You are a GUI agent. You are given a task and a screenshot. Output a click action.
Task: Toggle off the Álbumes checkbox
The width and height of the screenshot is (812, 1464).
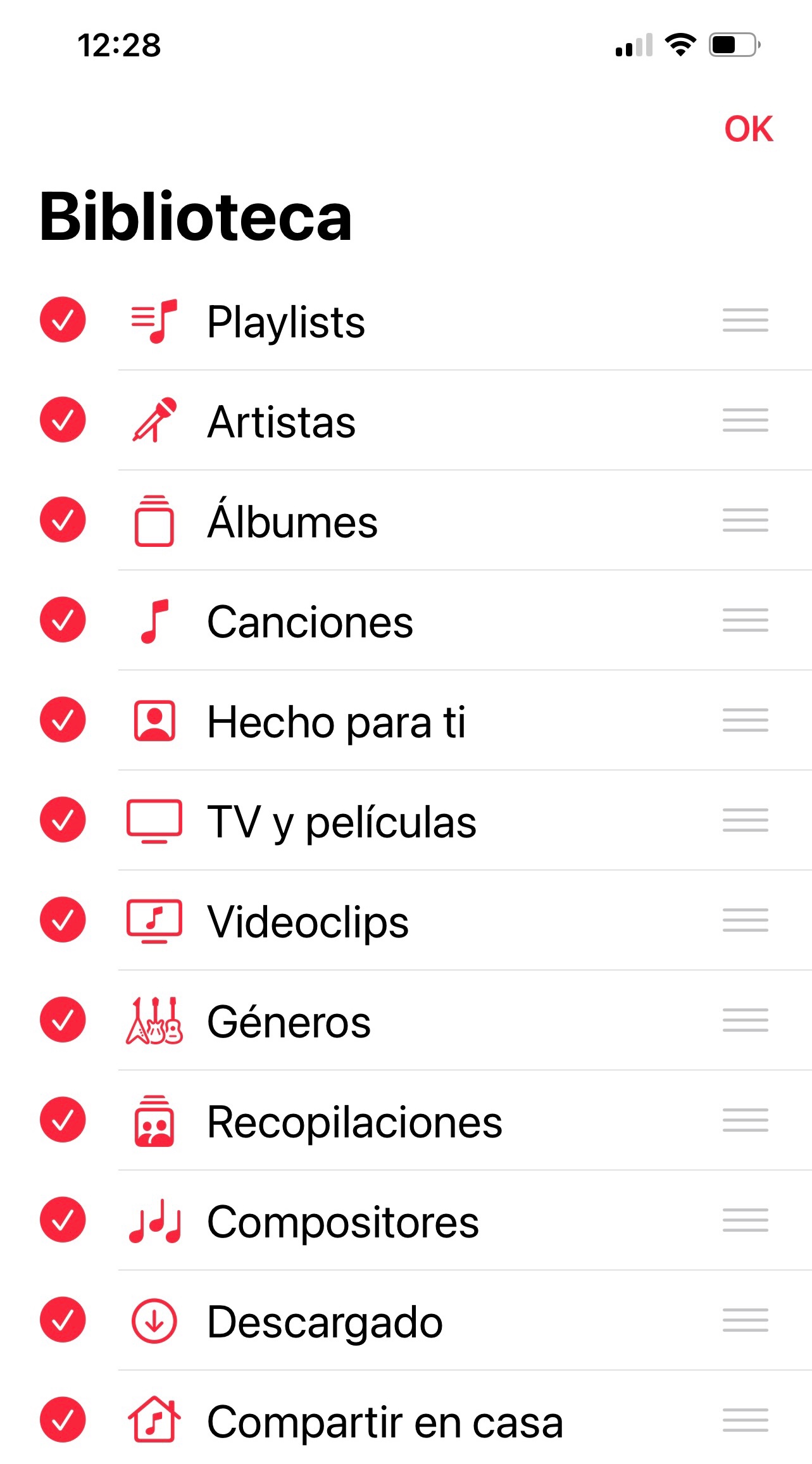click(x=63, y=520)
